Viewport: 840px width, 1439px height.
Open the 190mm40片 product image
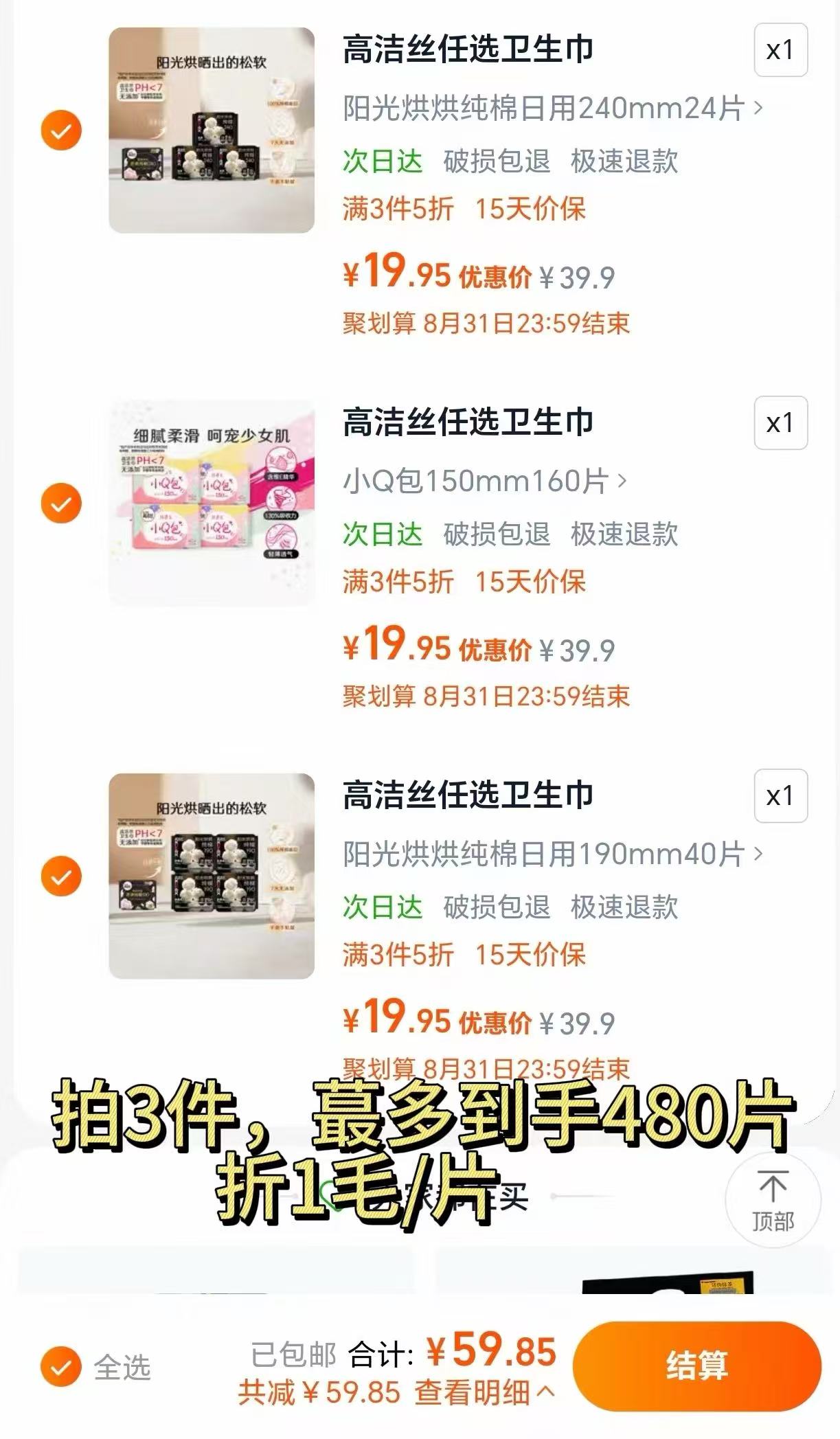point(212,876)
